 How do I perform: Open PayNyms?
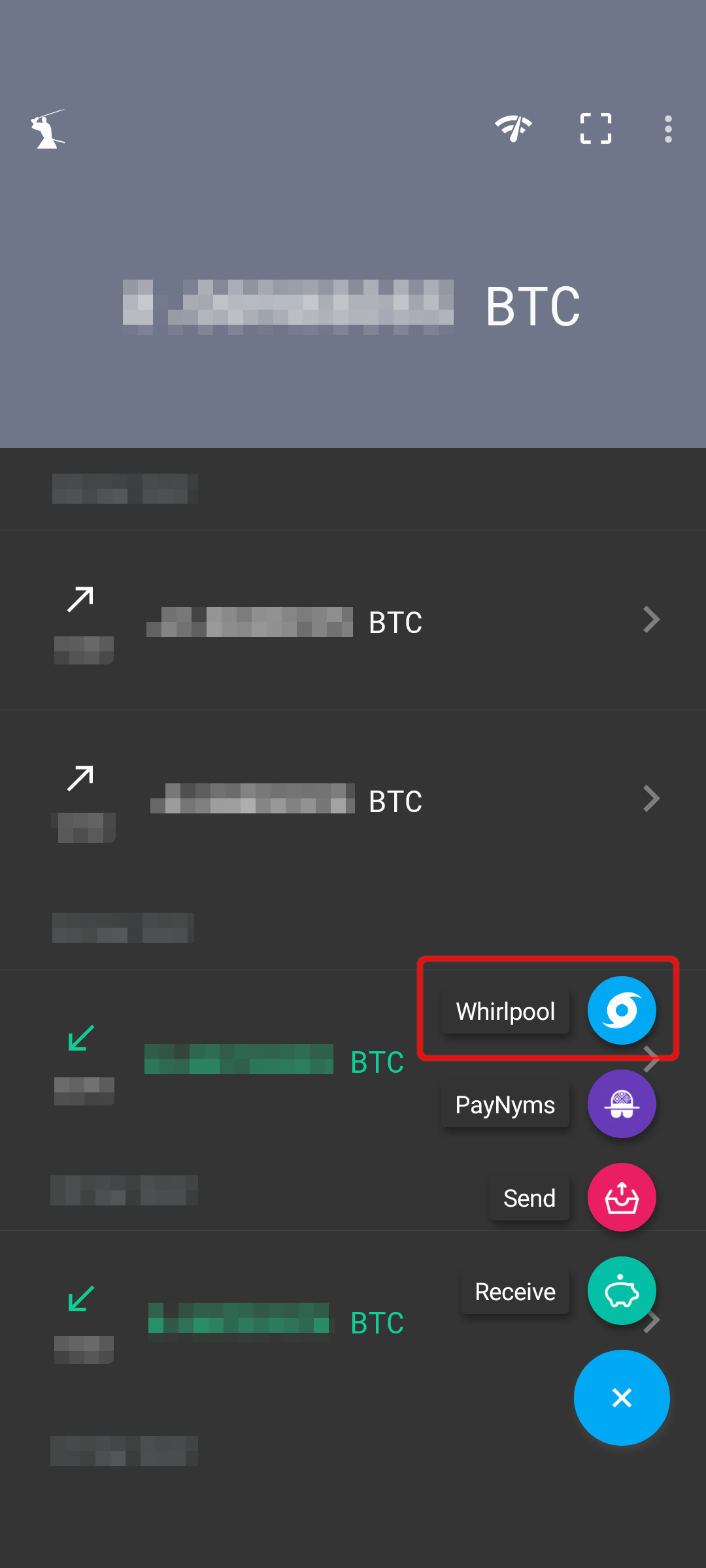pos(621,1103)
